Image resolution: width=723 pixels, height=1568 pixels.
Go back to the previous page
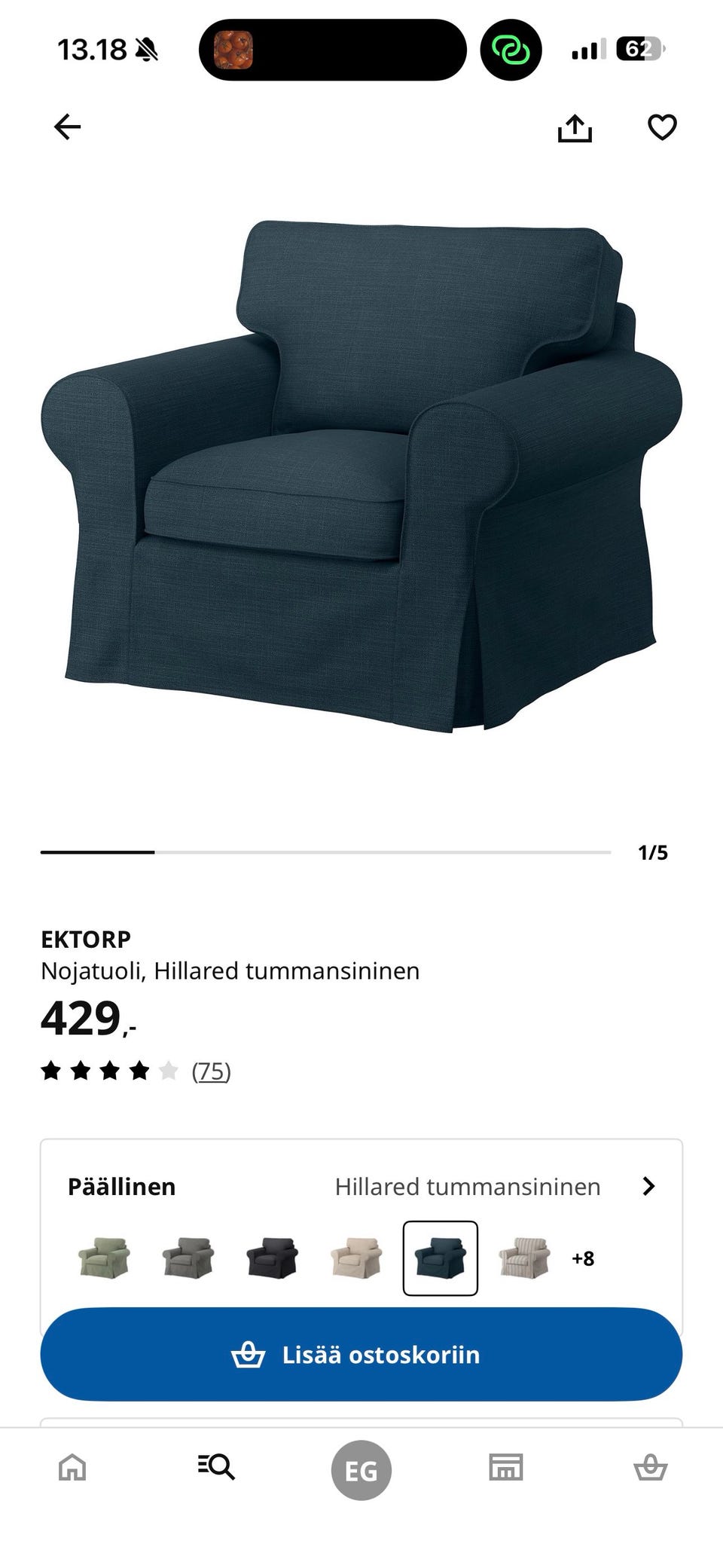67,127
